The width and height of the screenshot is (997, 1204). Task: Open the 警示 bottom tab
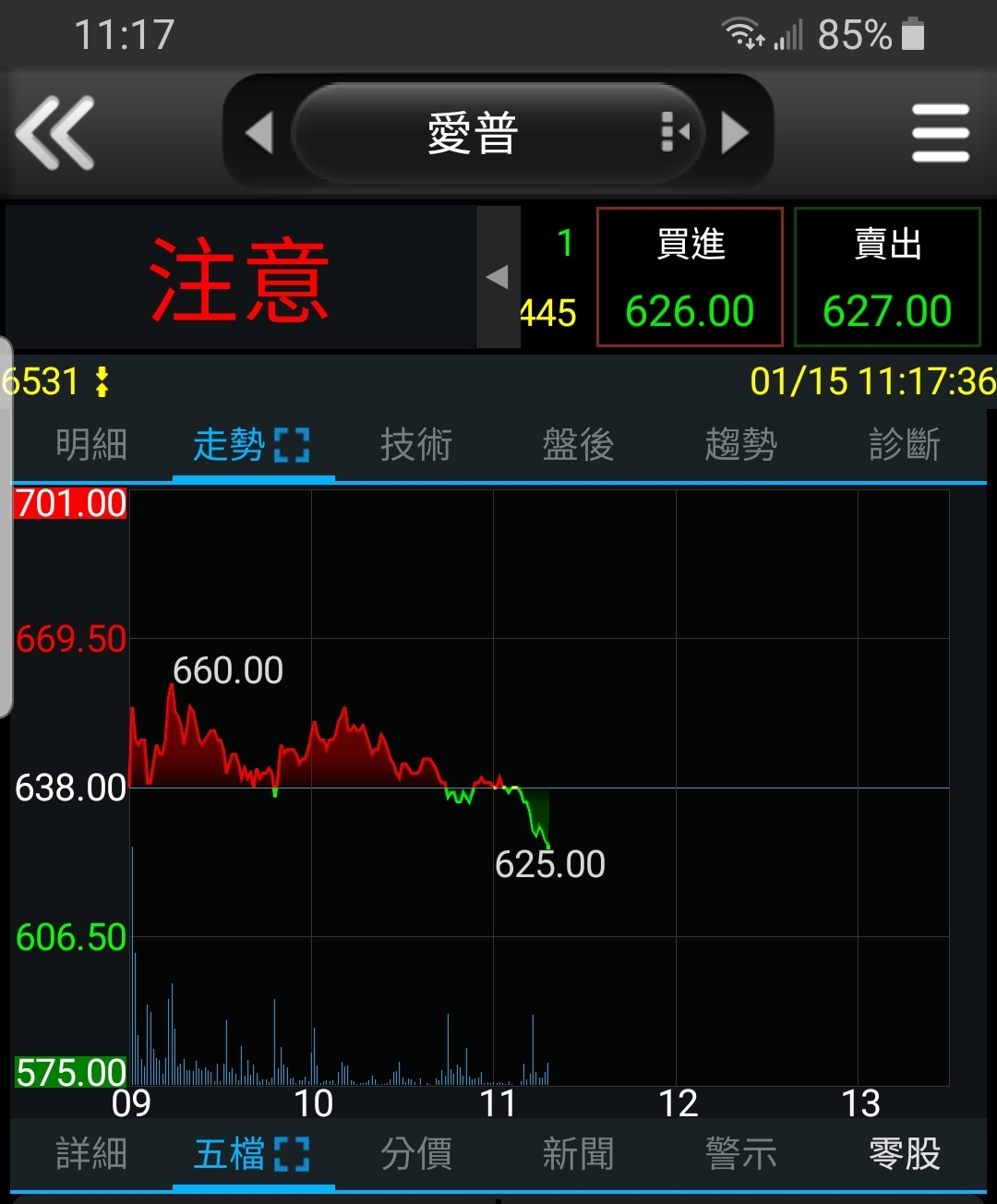(x=740, y=1154)
